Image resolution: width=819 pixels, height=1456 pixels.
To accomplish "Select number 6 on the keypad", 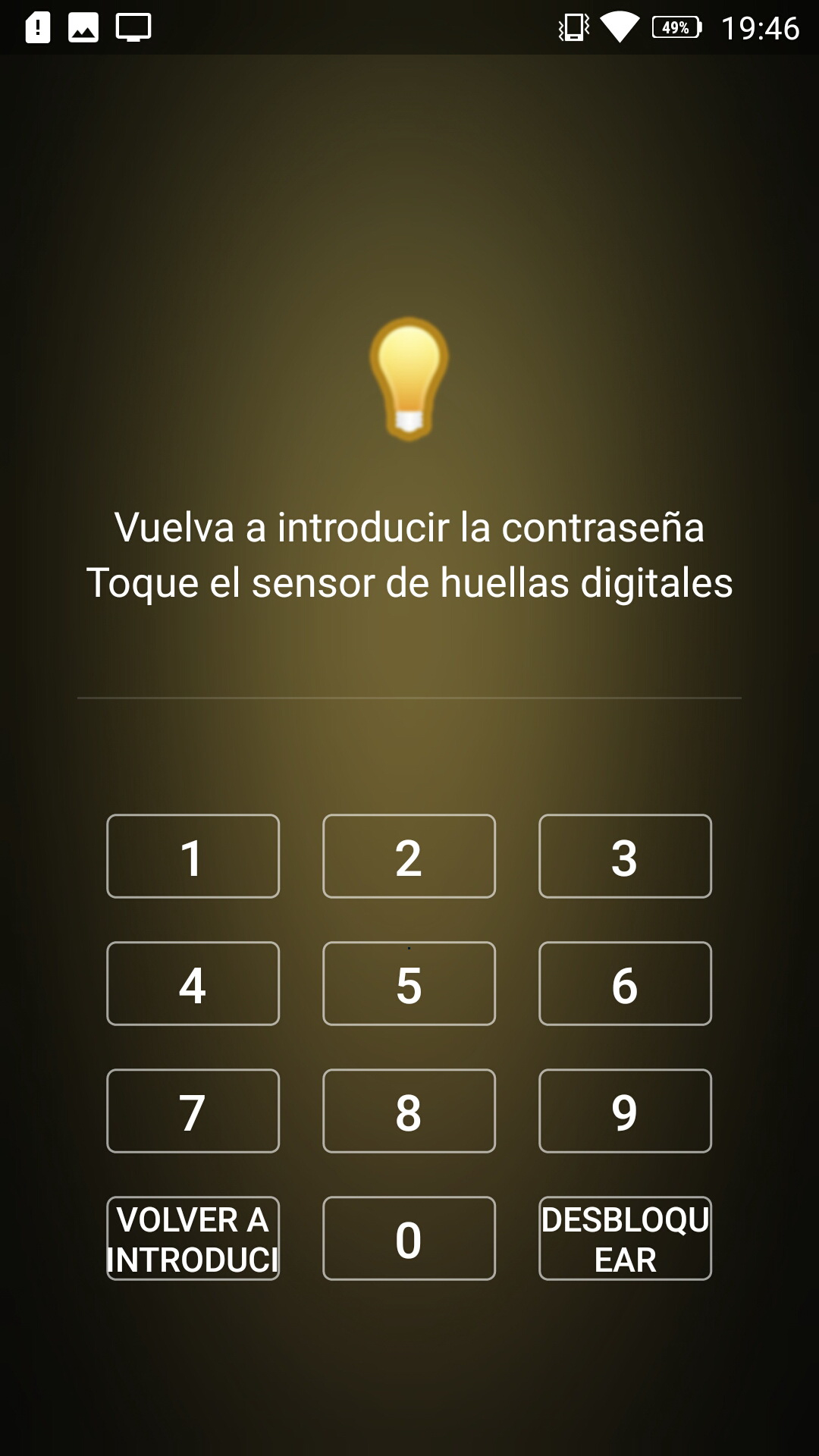I will (x=625, y=984).
